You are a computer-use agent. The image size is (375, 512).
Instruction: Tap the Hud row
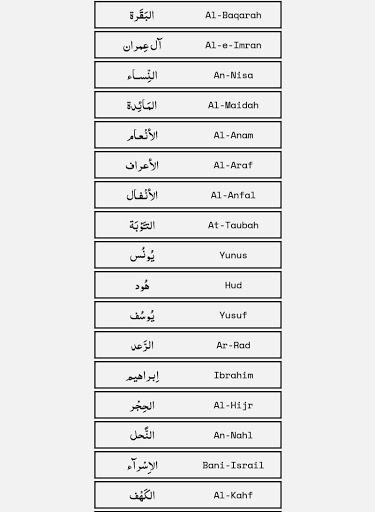[x=188, y=285]
